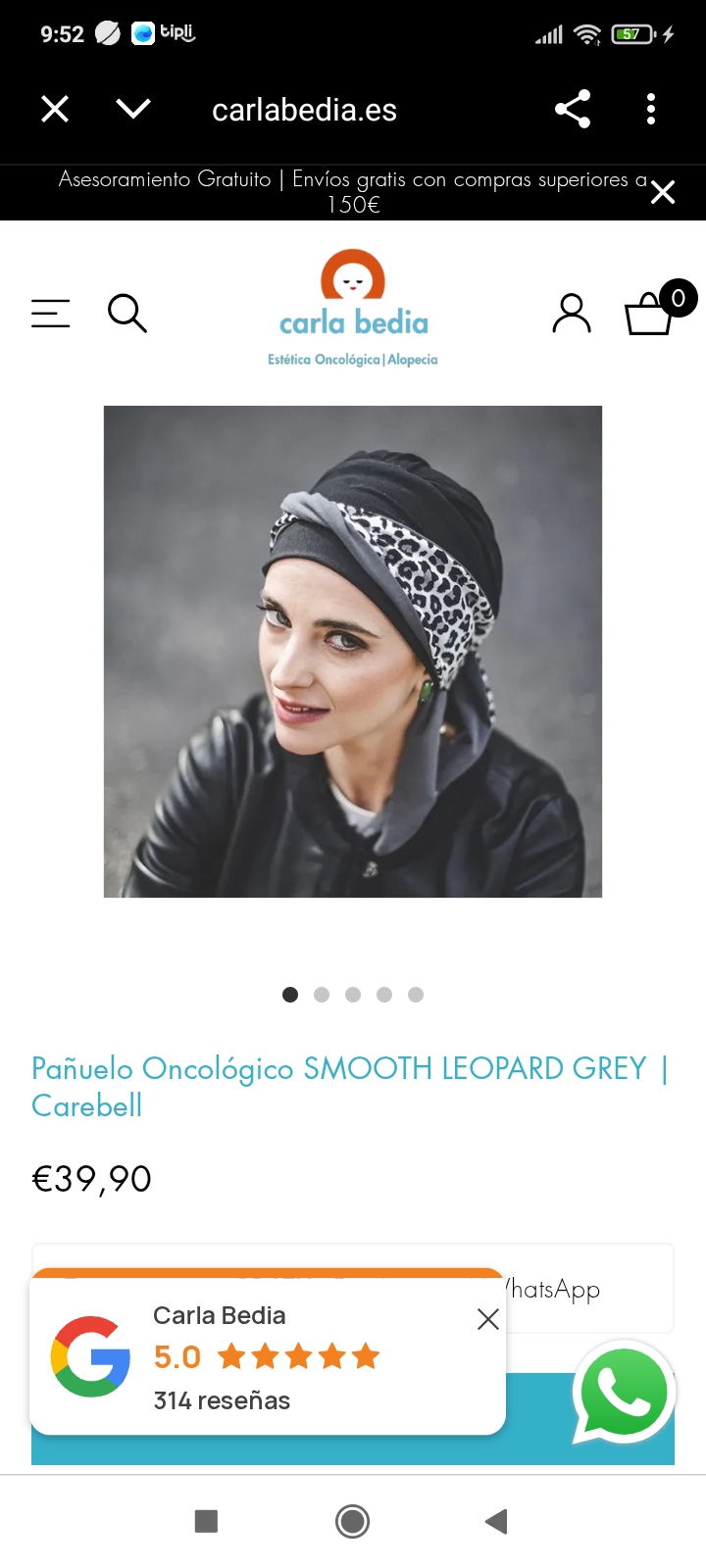The height and width of the screenshot is (1568, 706).
Task: Open the browser overflow menu
Action: point(651,109)
